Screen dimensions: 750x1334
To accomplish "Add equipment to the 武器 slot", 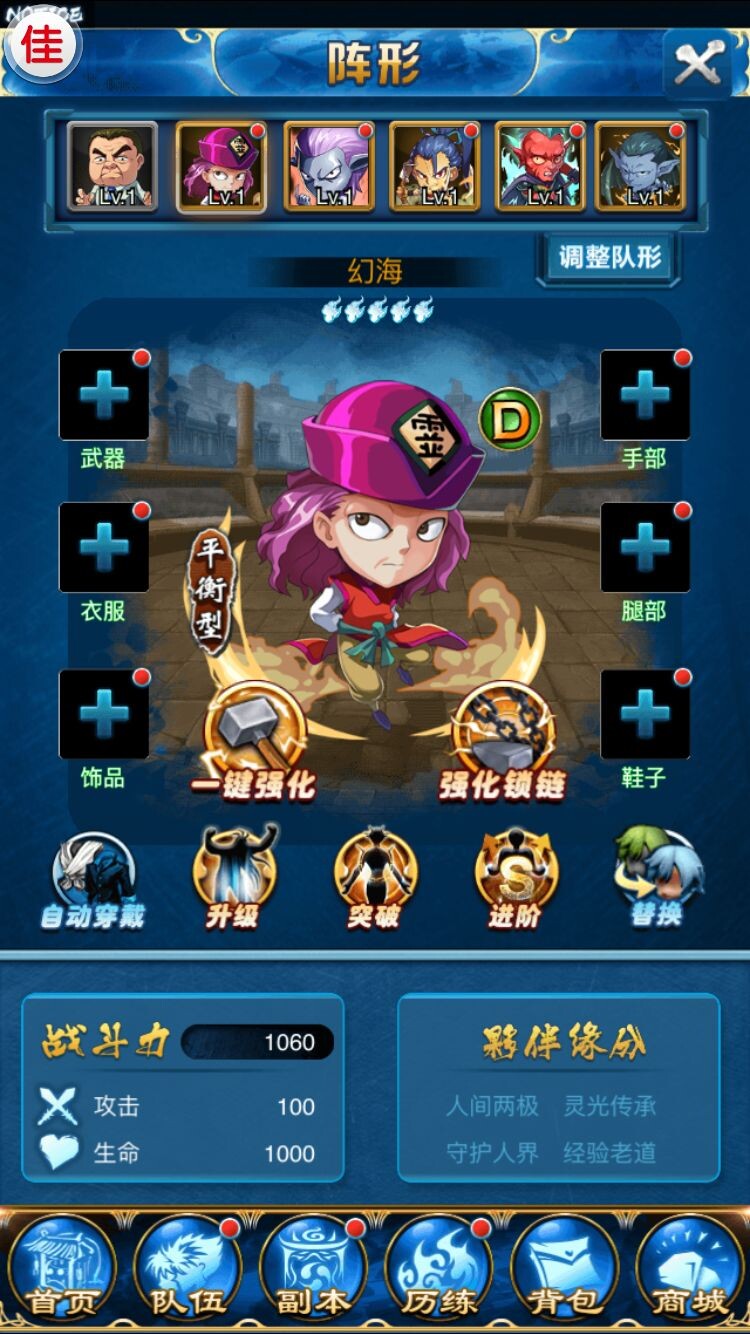I will 104,395.
